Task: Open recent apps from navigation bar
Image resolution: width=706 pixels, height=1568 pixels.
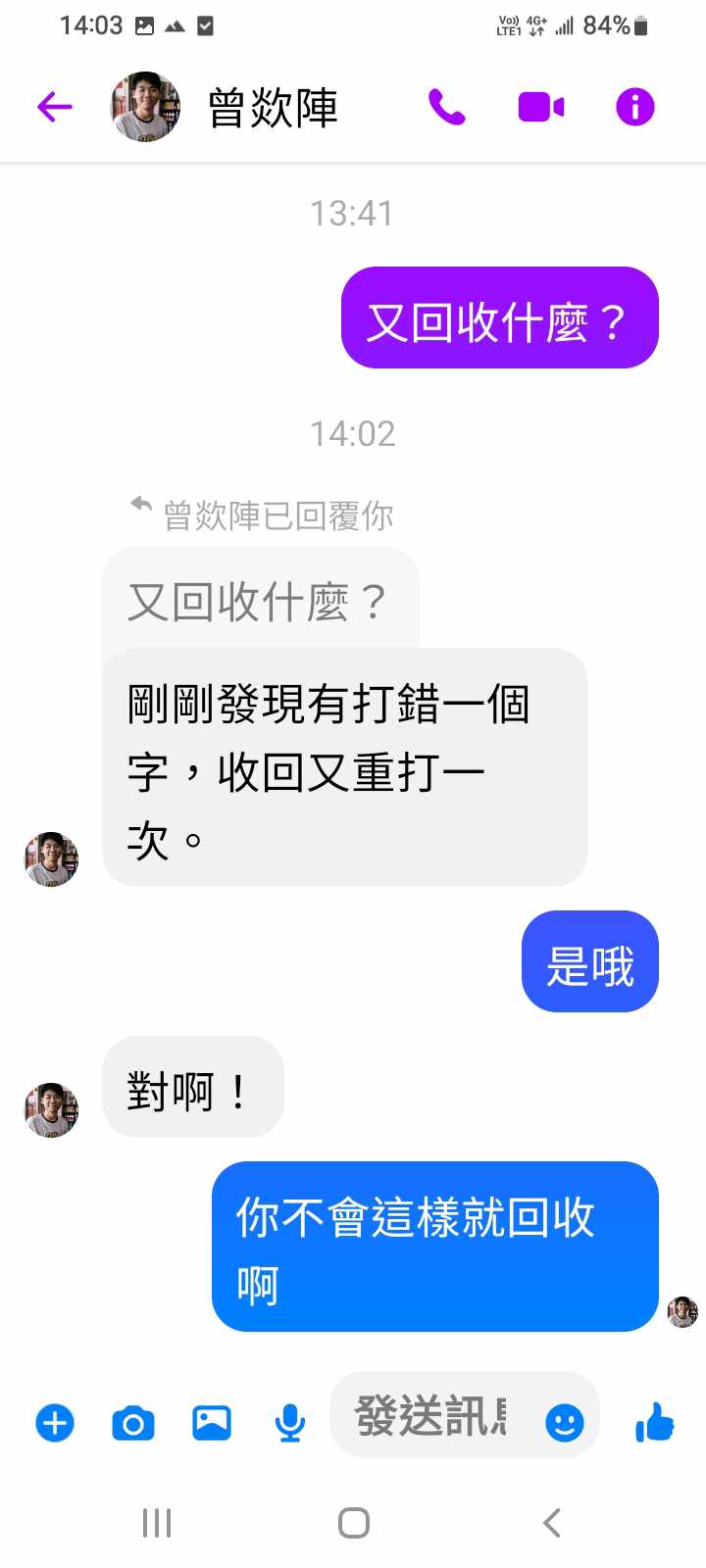Action: pos(157,1523)
